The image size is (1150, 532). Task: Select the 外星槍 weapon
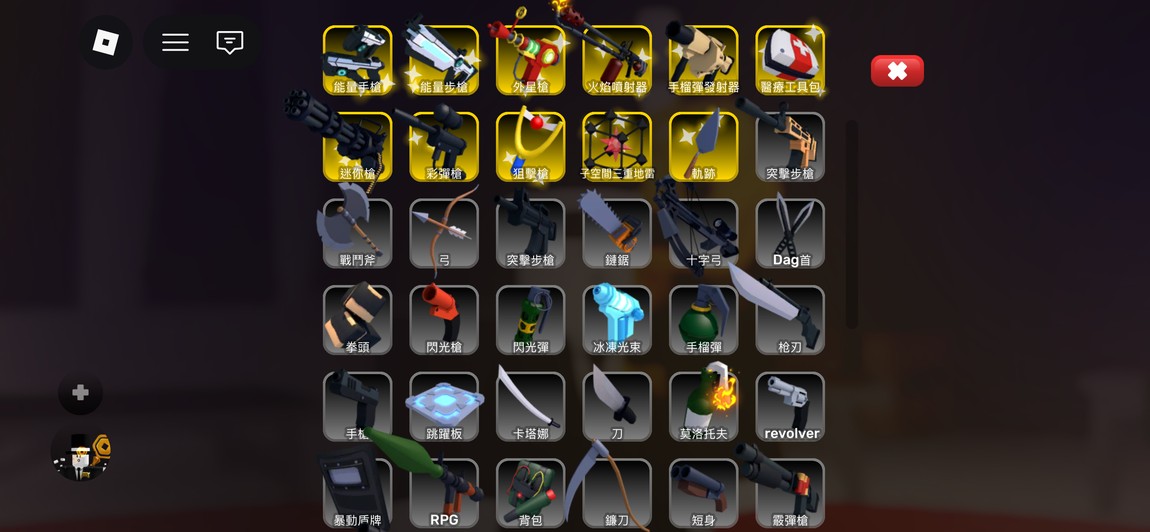pos(530,60)
